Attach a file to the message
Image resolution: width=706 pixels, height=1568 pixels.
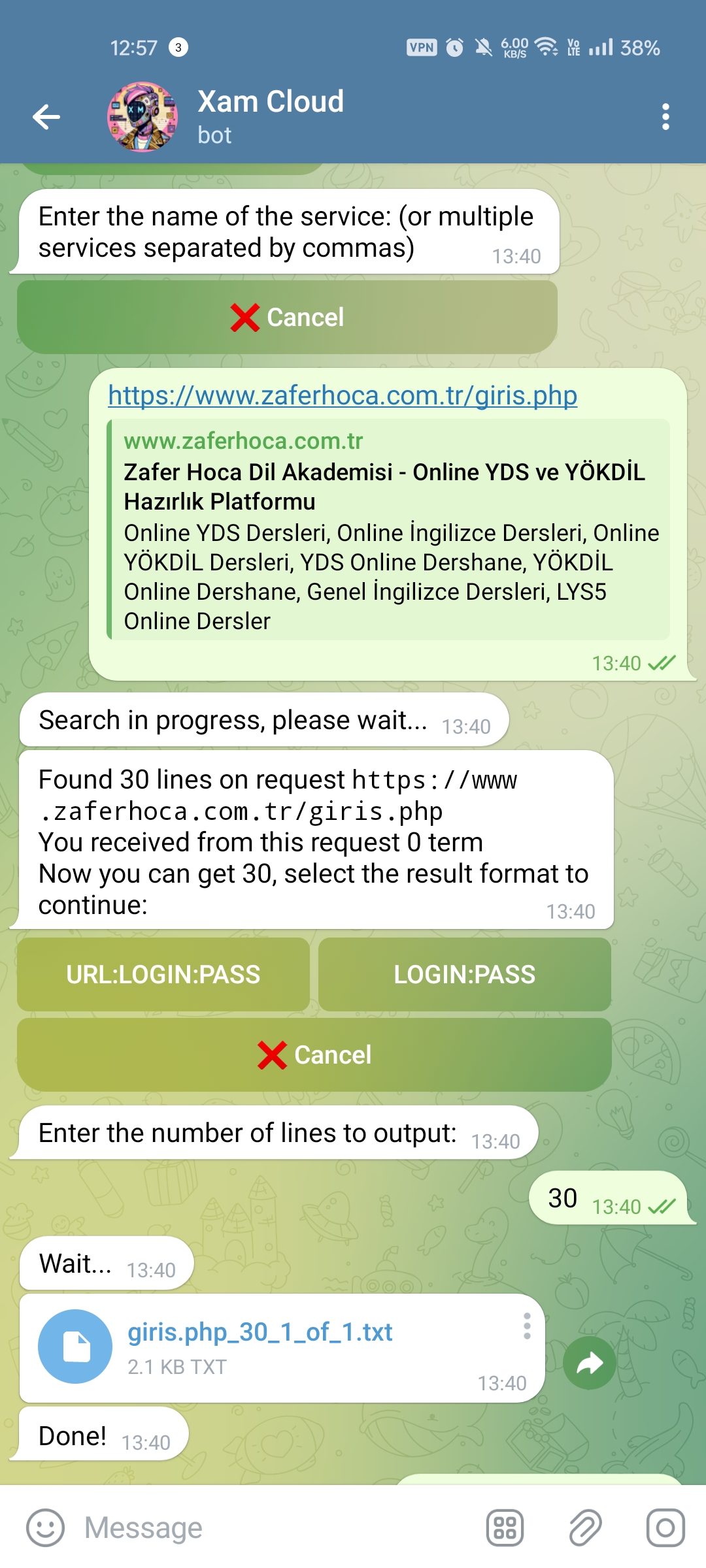585,1528
